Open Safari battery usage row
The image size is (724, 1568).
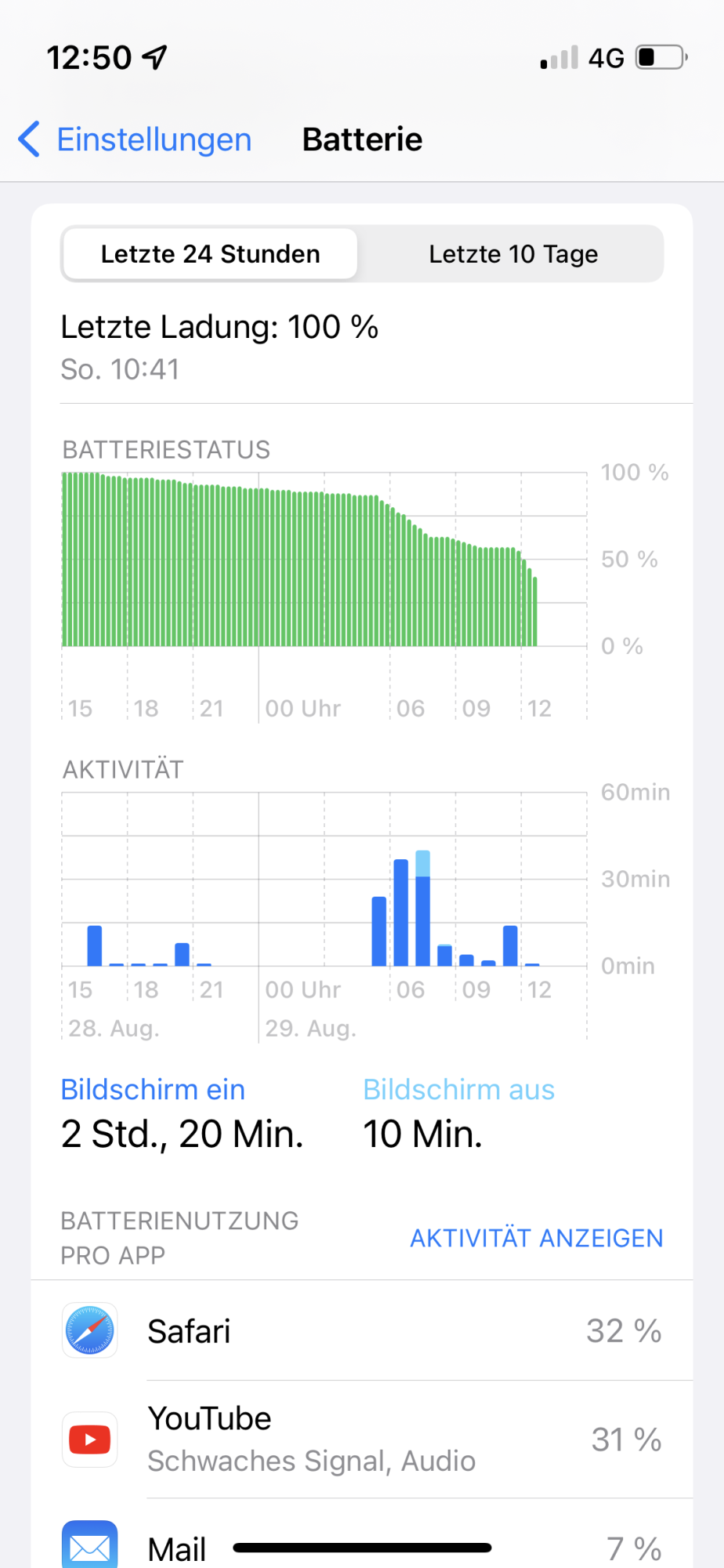click(x=362, y=1330)
